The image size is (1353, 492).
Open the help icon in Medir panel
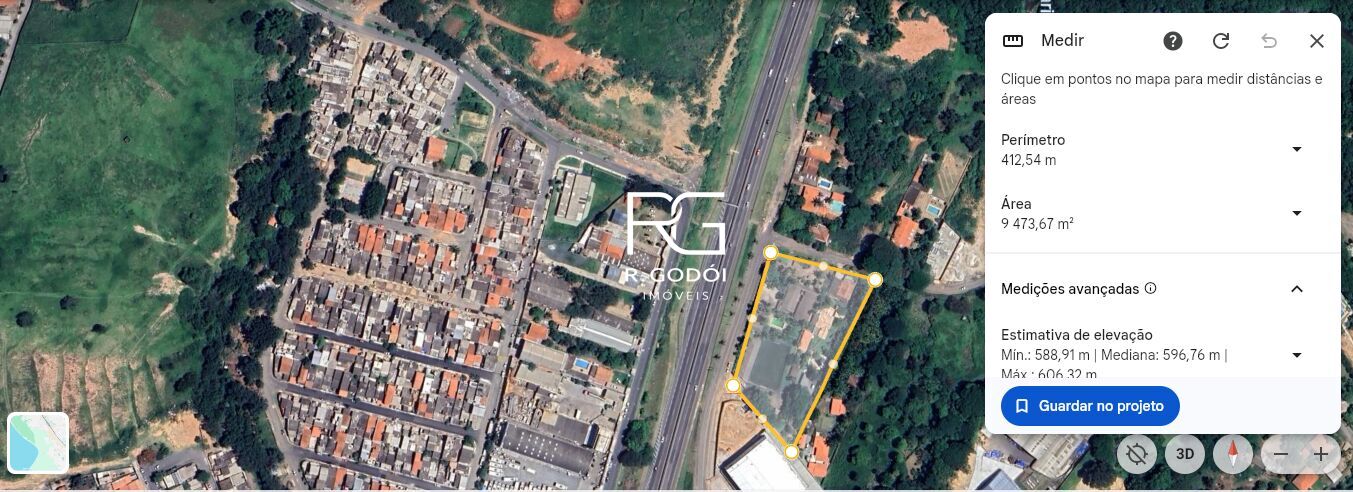[x=1173, y=41]
